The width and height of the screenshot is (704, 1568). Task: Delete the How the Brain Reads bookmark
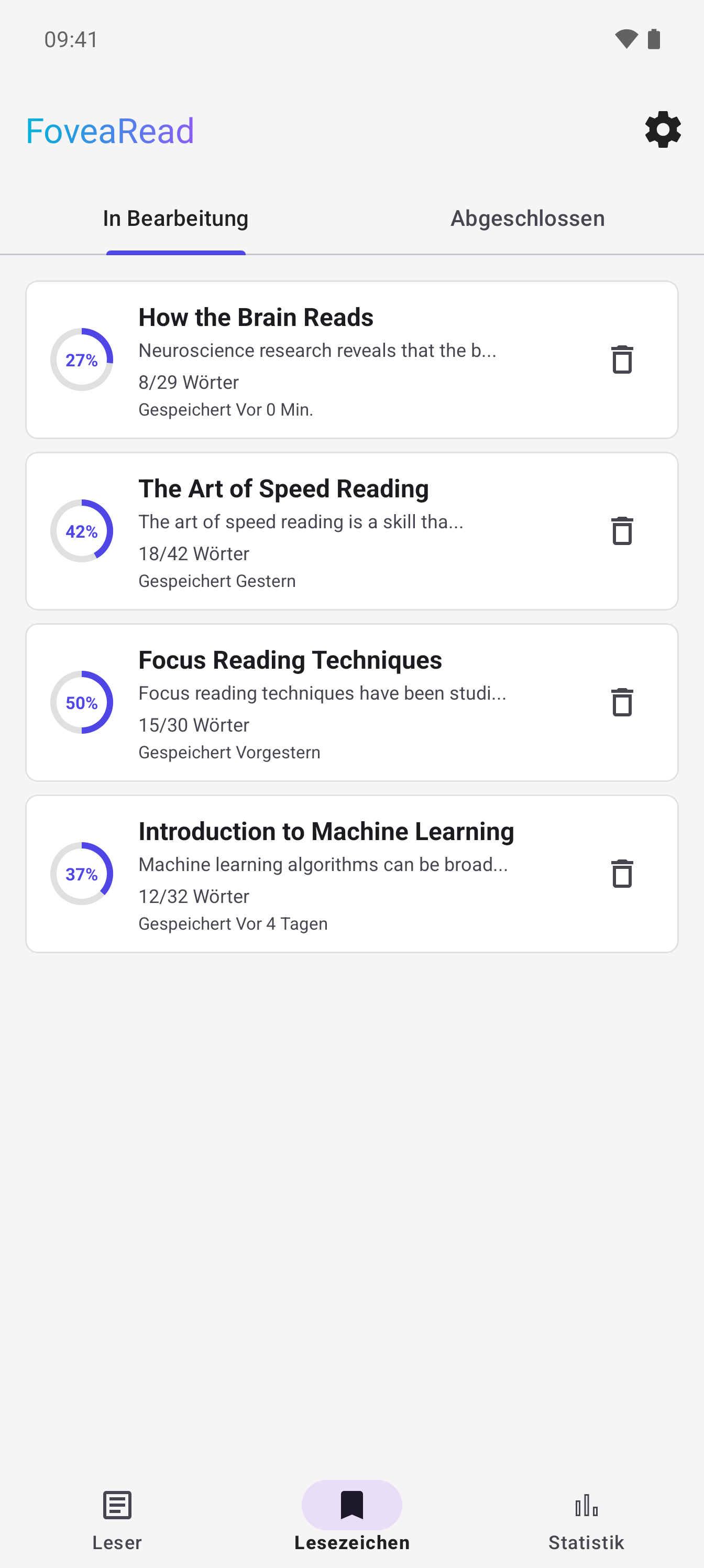click(622, 360)
